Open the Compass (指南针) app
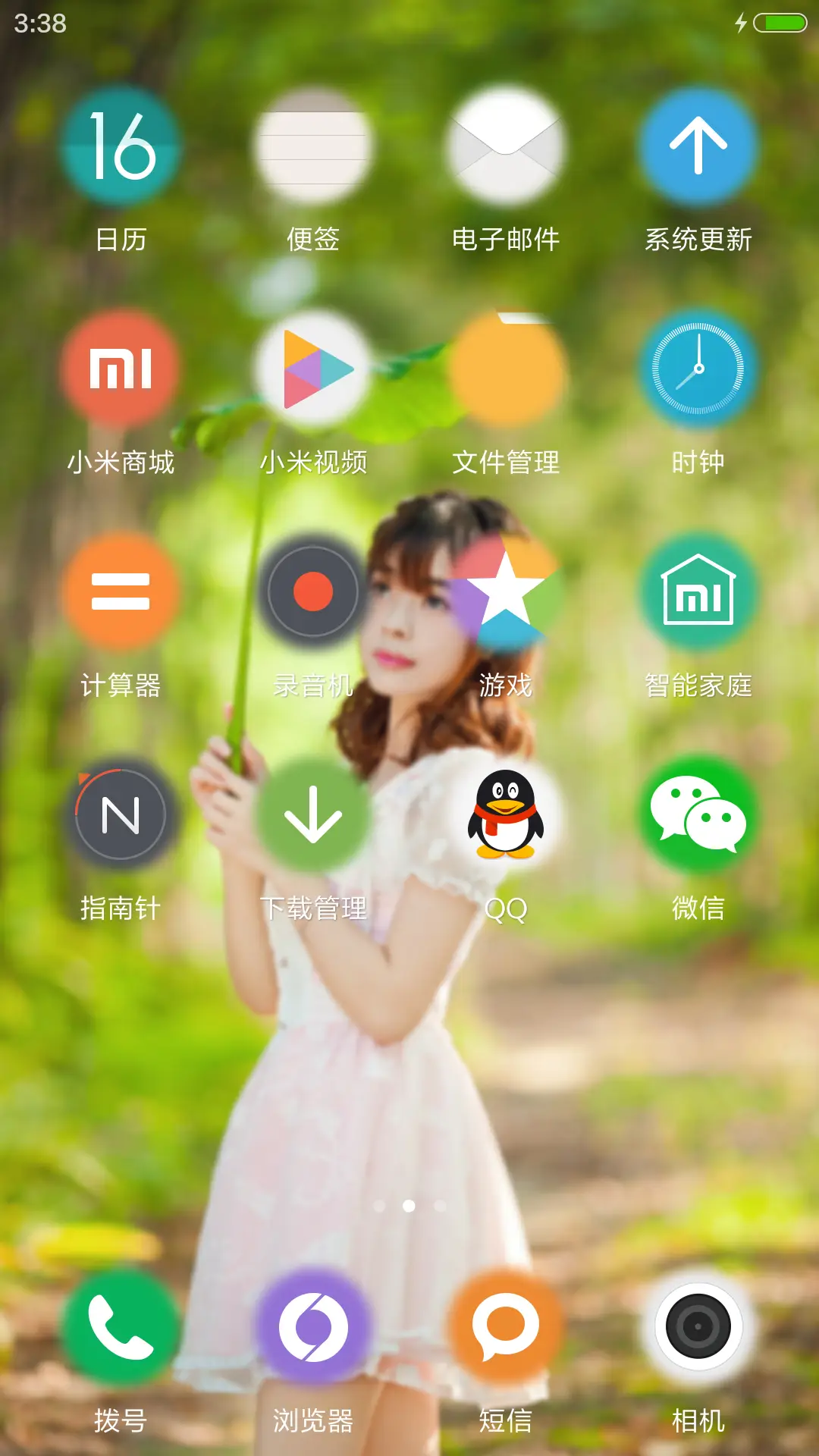This screenshot has height=1456, width=819. pyautogui.click(x=121, y=813)
